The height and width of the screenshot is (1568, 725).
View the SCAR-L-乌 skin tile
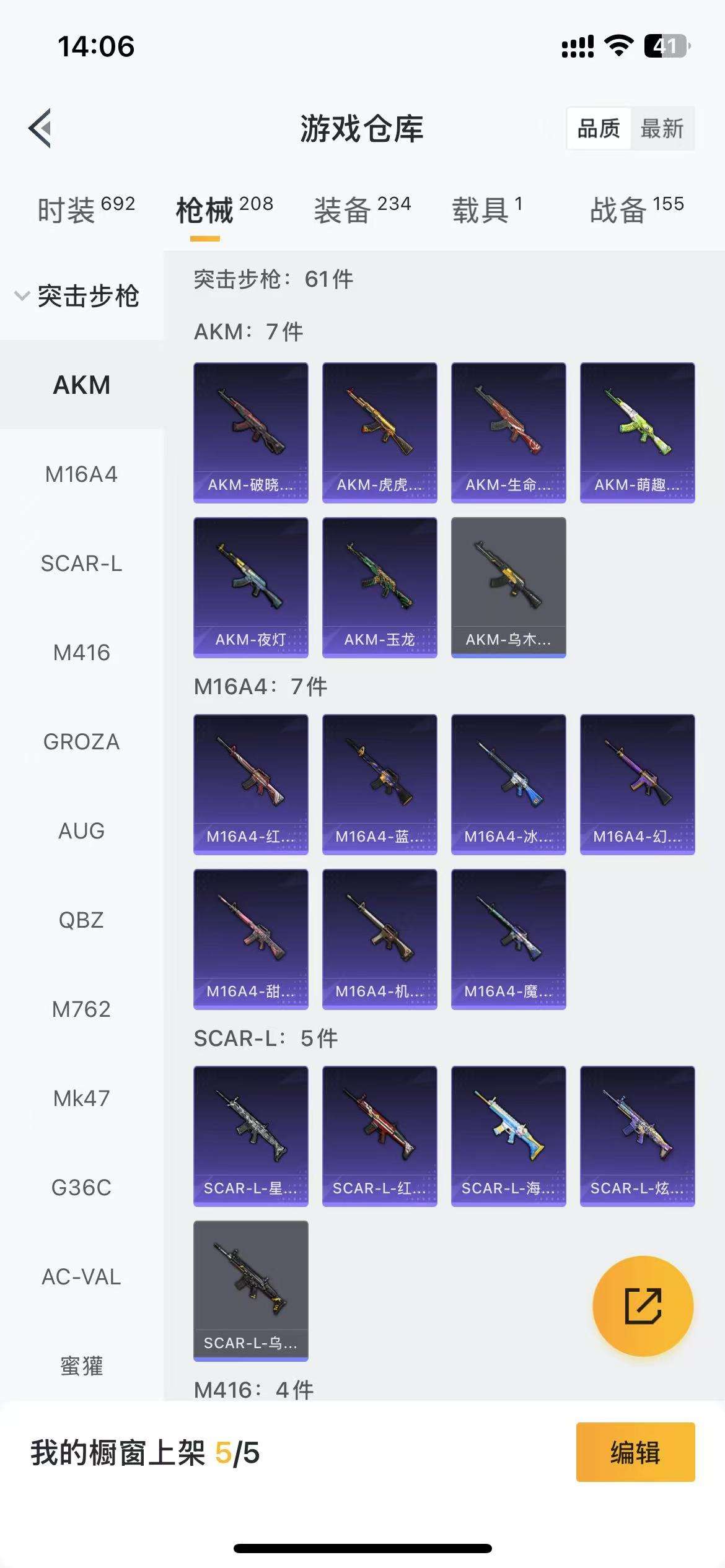pos(251,1291)
